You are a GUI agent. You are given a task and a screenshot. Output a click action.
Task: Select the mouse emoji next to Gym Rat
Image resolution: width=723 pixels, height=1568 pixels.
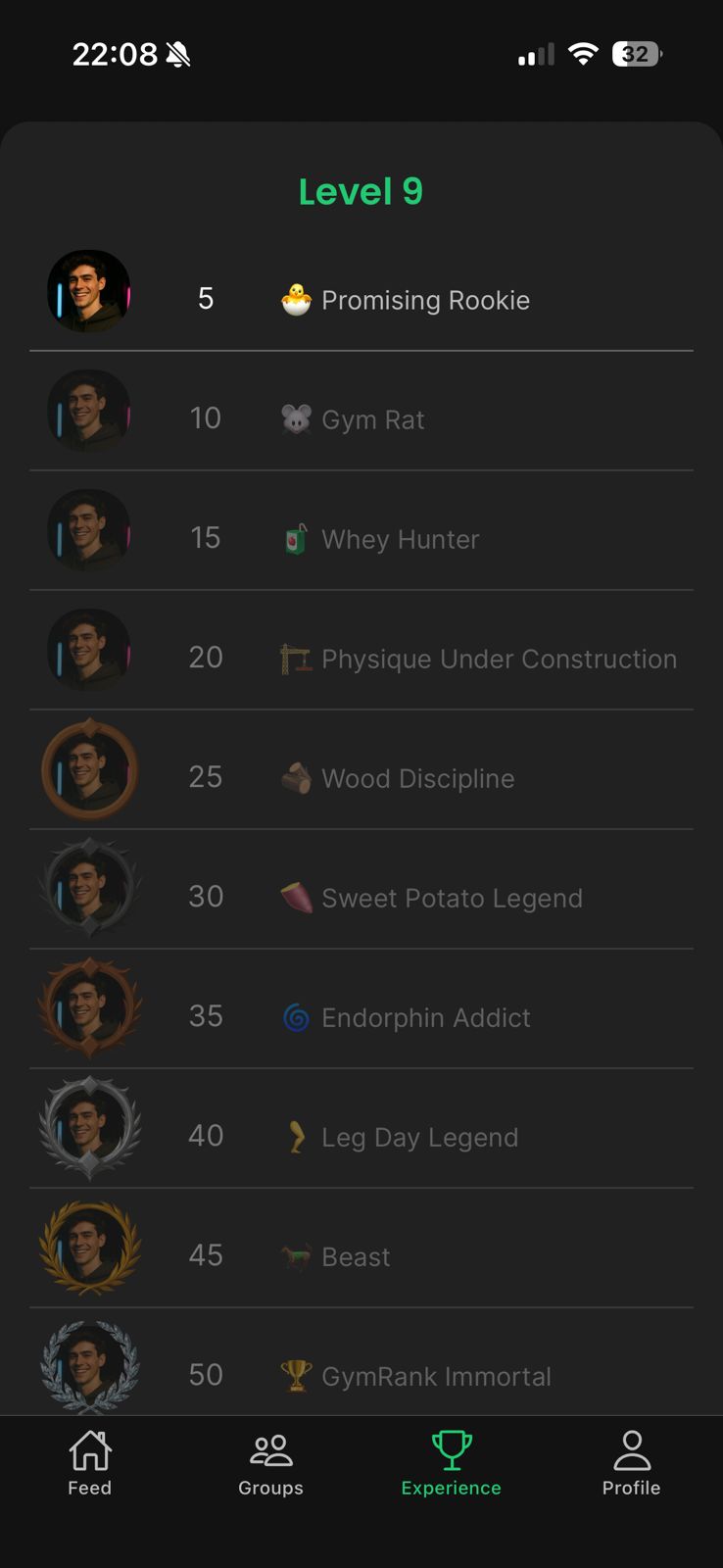pos(296,419)
